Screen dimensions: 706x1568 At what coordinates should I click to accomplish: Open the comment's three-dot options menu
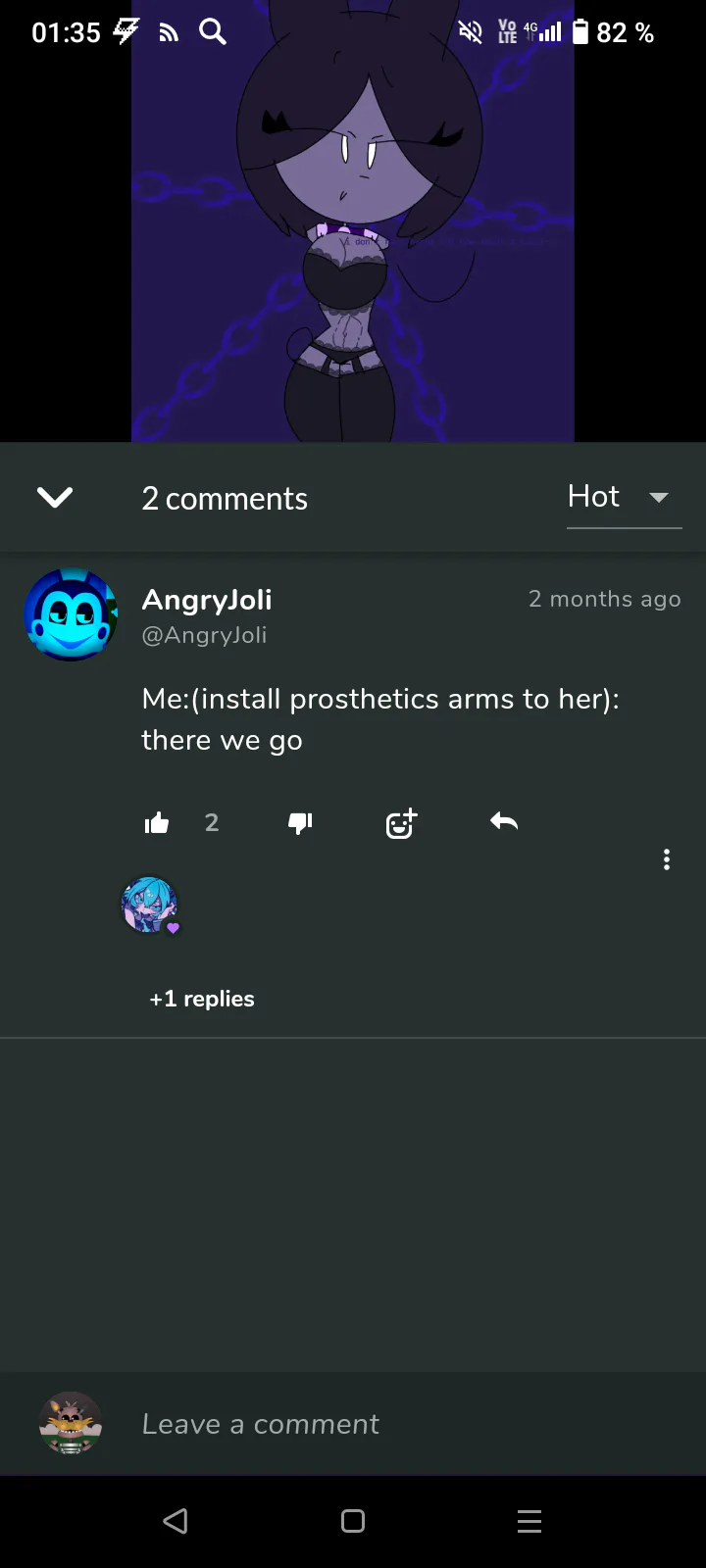[667, 859]
